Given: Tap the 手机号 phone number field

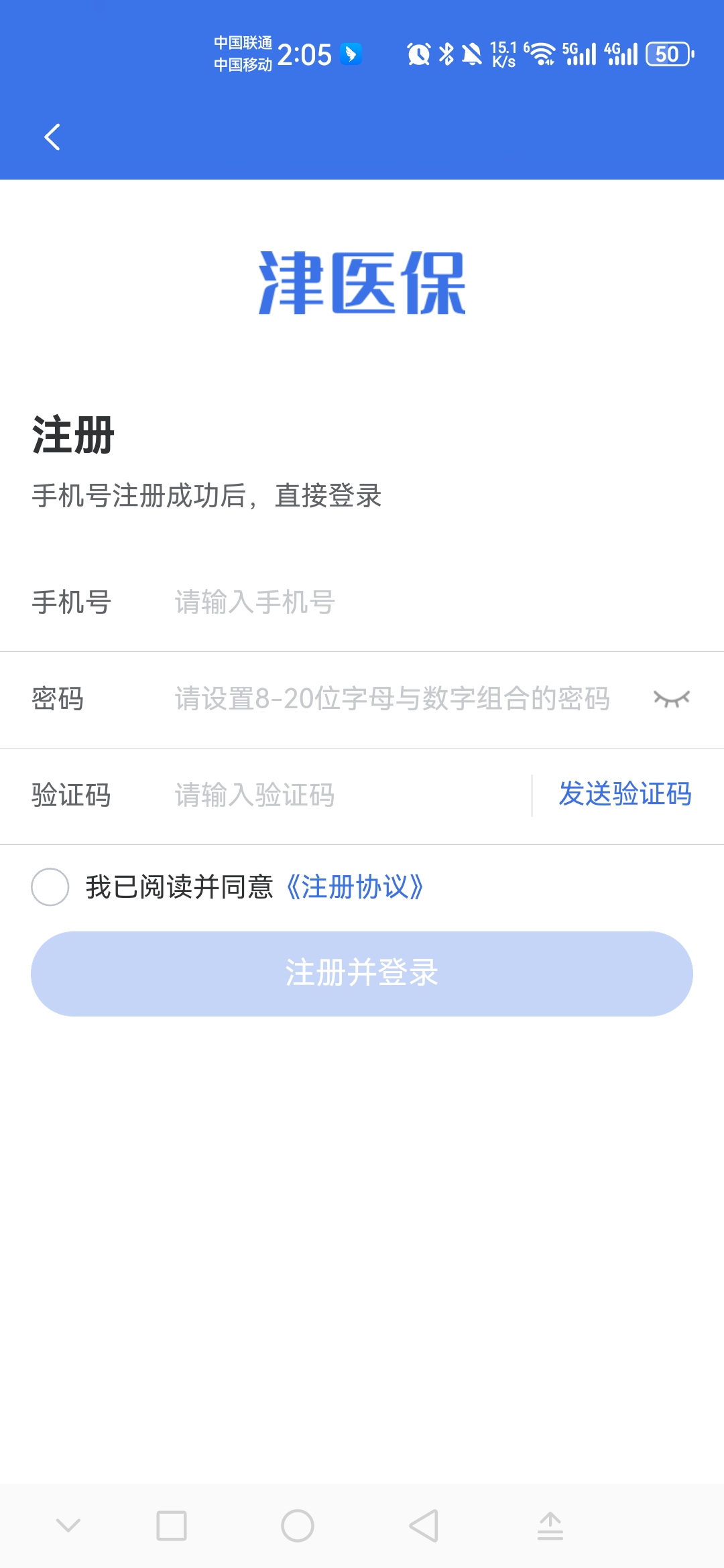Looking at the screenshot, I should pyautogui.click(x=429, y=602).
